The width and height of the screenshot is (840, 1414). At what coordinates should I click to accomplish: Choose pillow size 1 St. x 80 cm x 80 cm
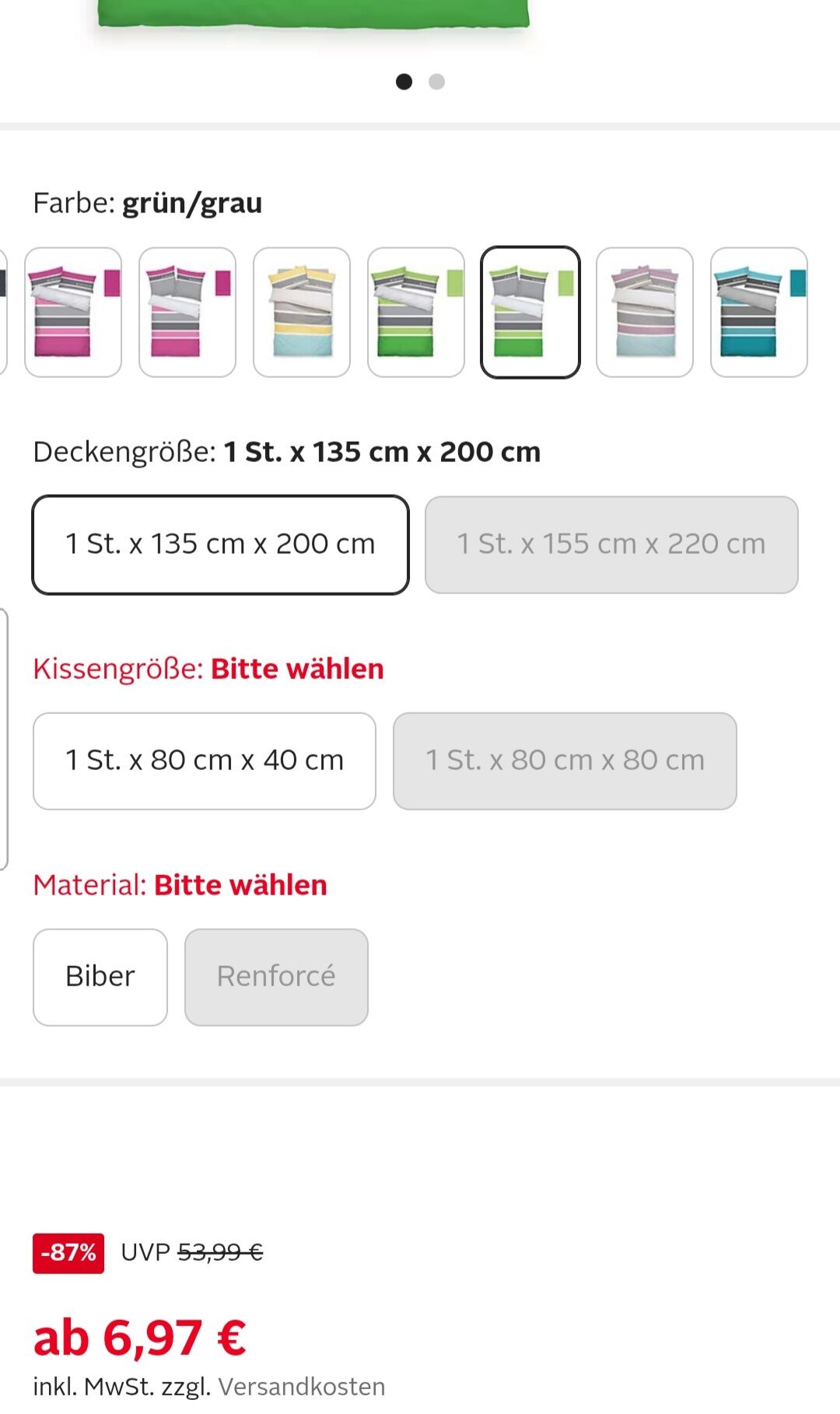(x=565, y=761)
